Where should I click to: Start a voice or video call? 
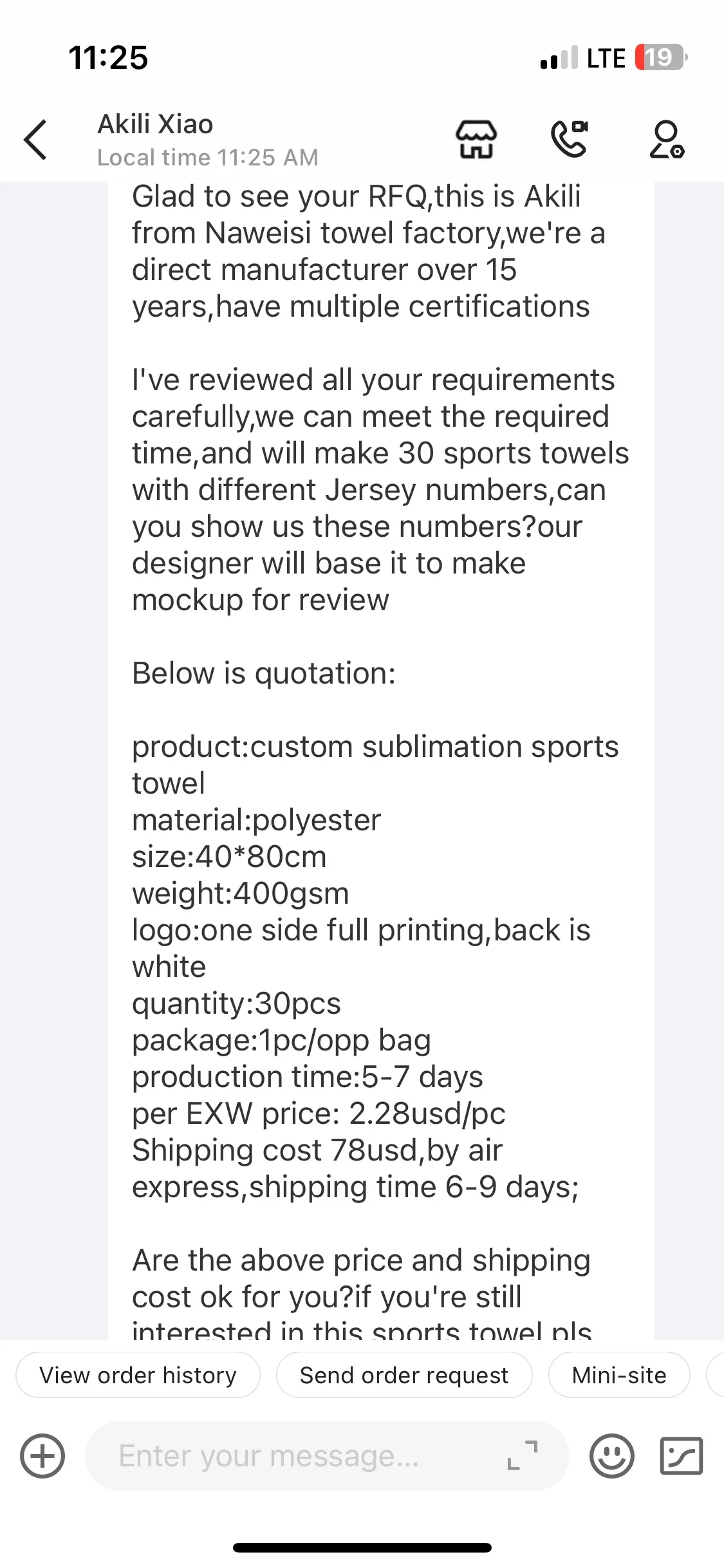click(570, 139)
